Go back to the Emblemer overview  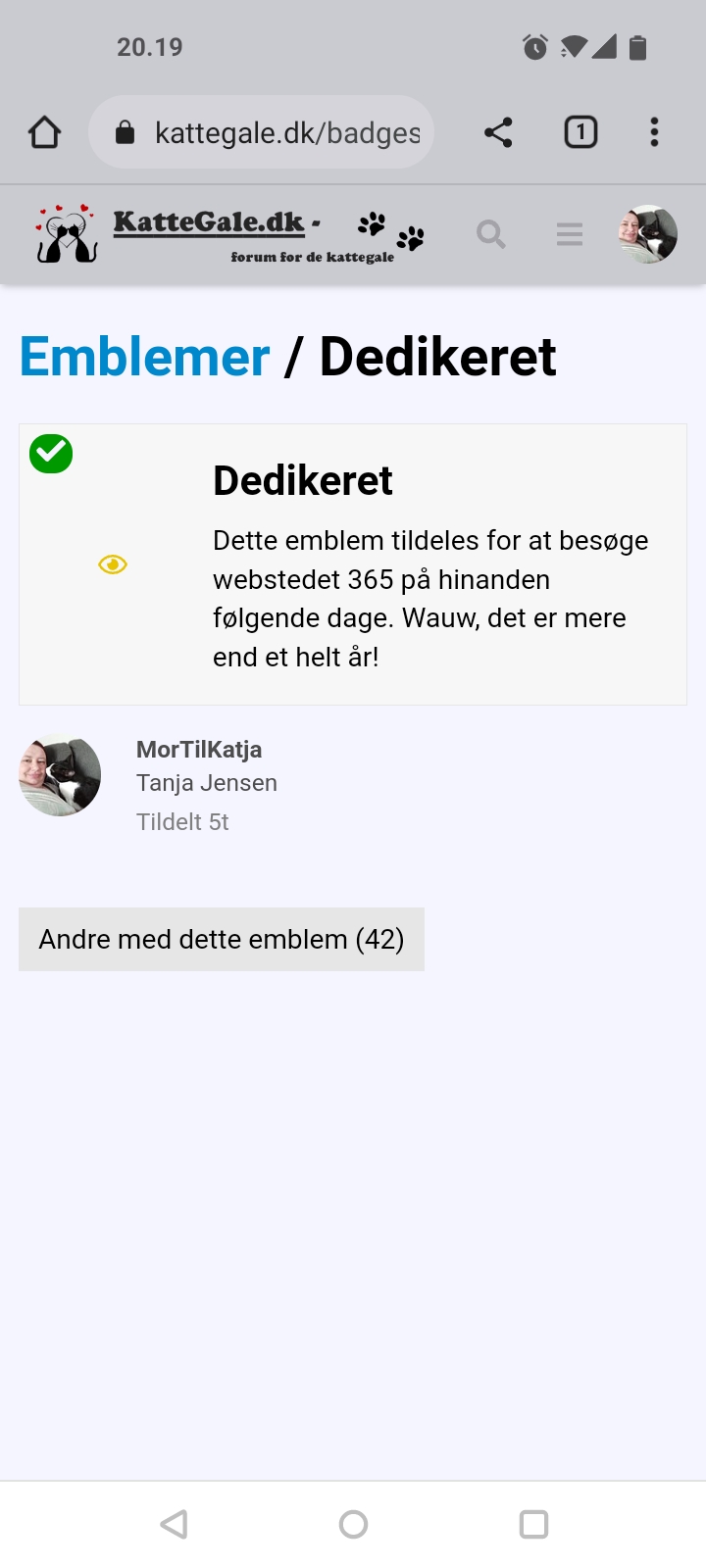coord(144,357)
